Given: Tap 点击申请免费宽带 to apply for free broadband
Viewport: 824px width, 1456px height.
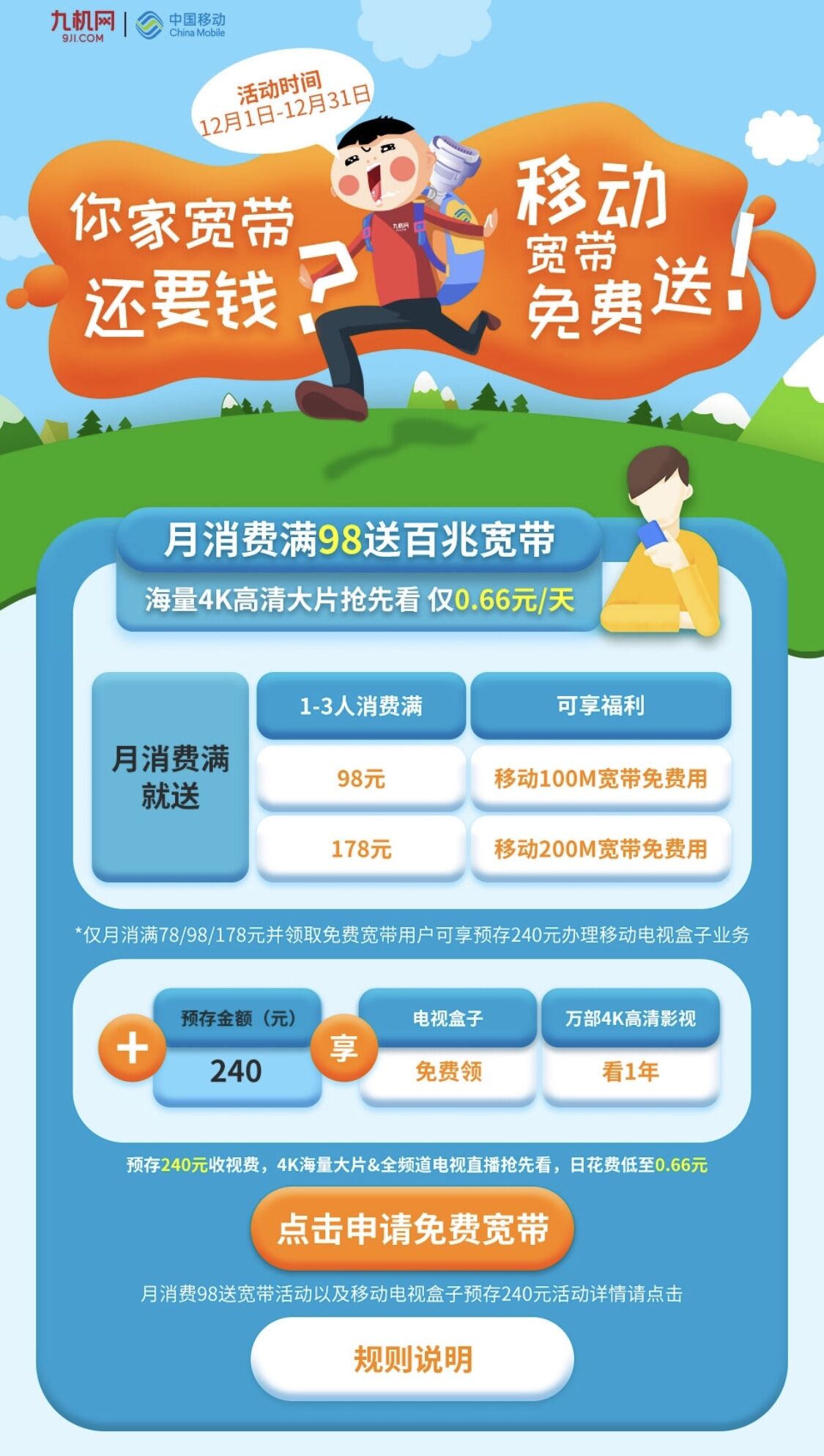Looking at the screenshot, I should [x=412, y=1229].
